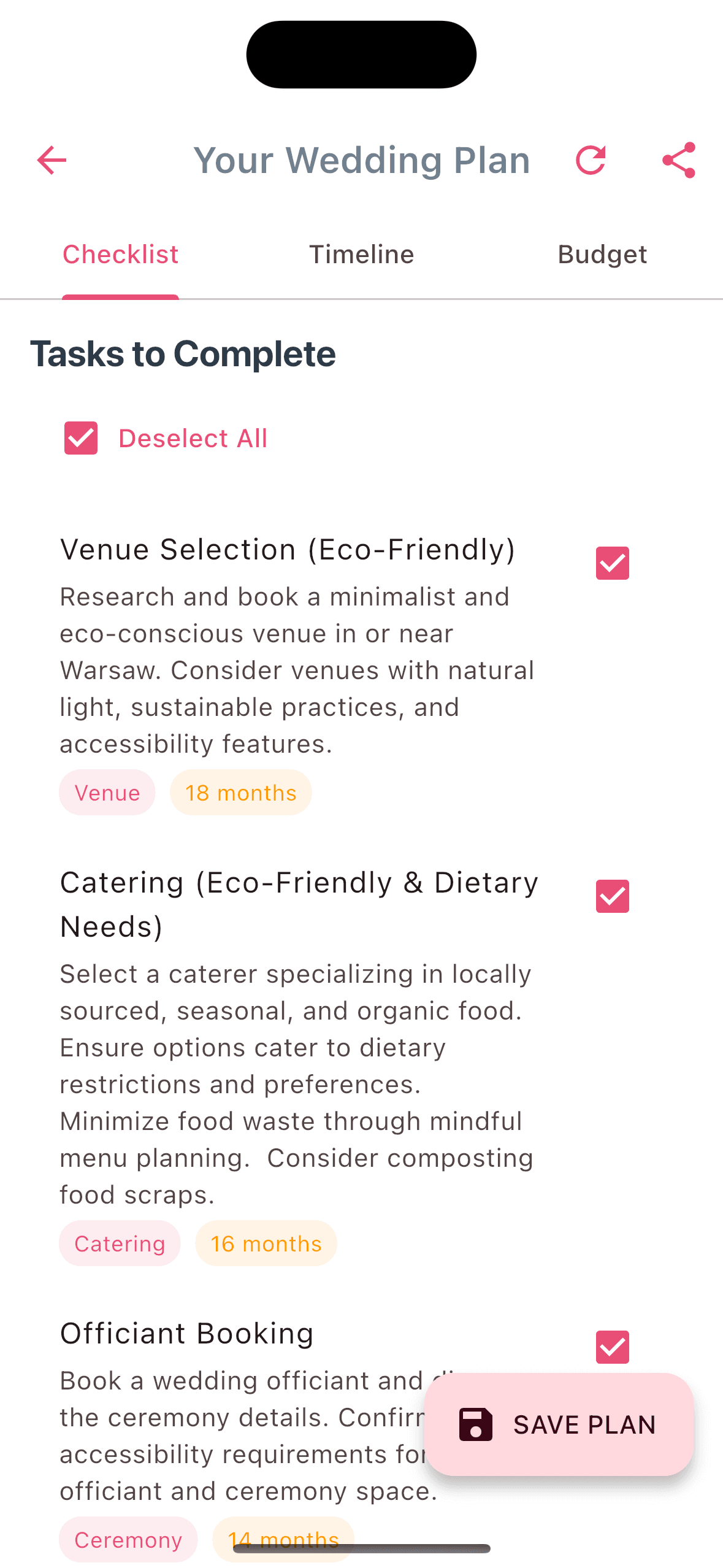Tap the Save Plan button
Viewport: 723px width, 1568px height.
(558, 1424)
